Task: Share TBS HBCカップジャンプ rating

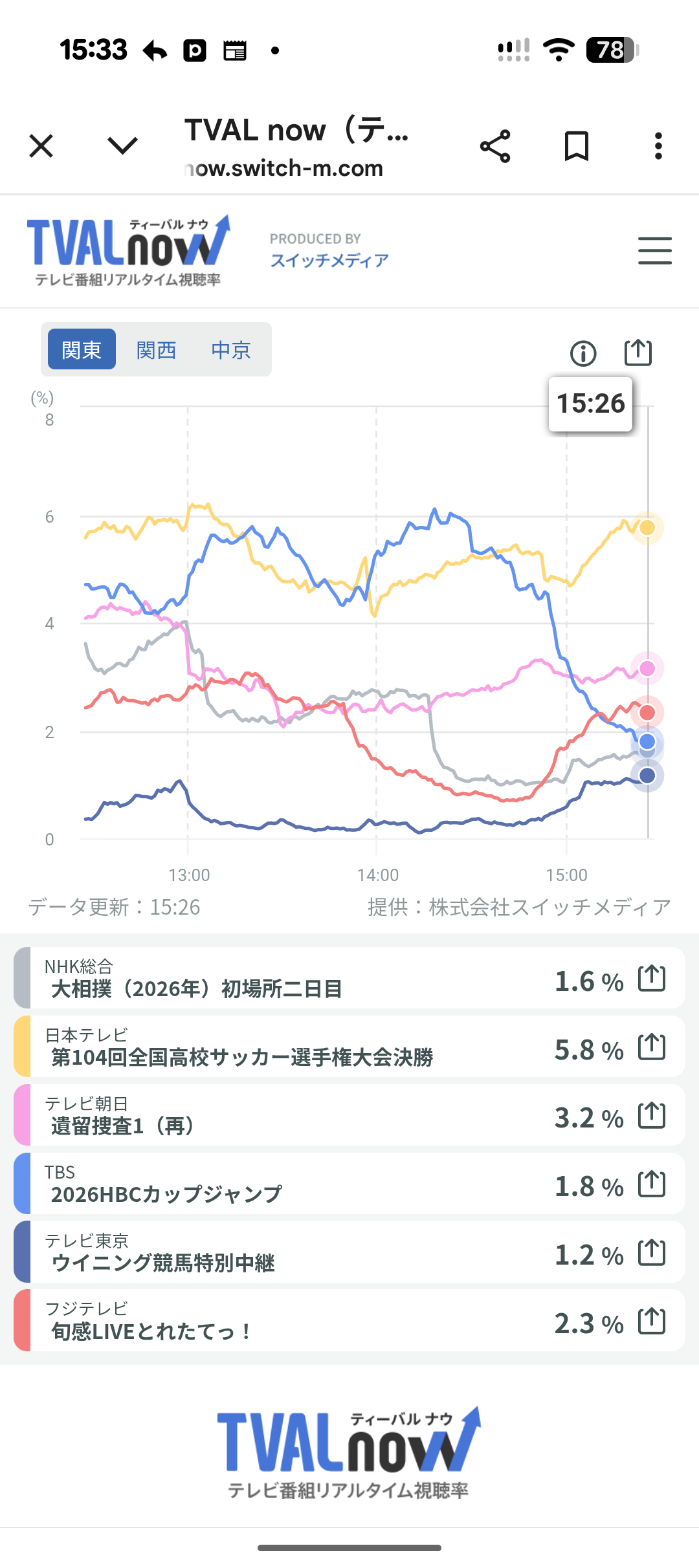Action: pos(651,1184)
